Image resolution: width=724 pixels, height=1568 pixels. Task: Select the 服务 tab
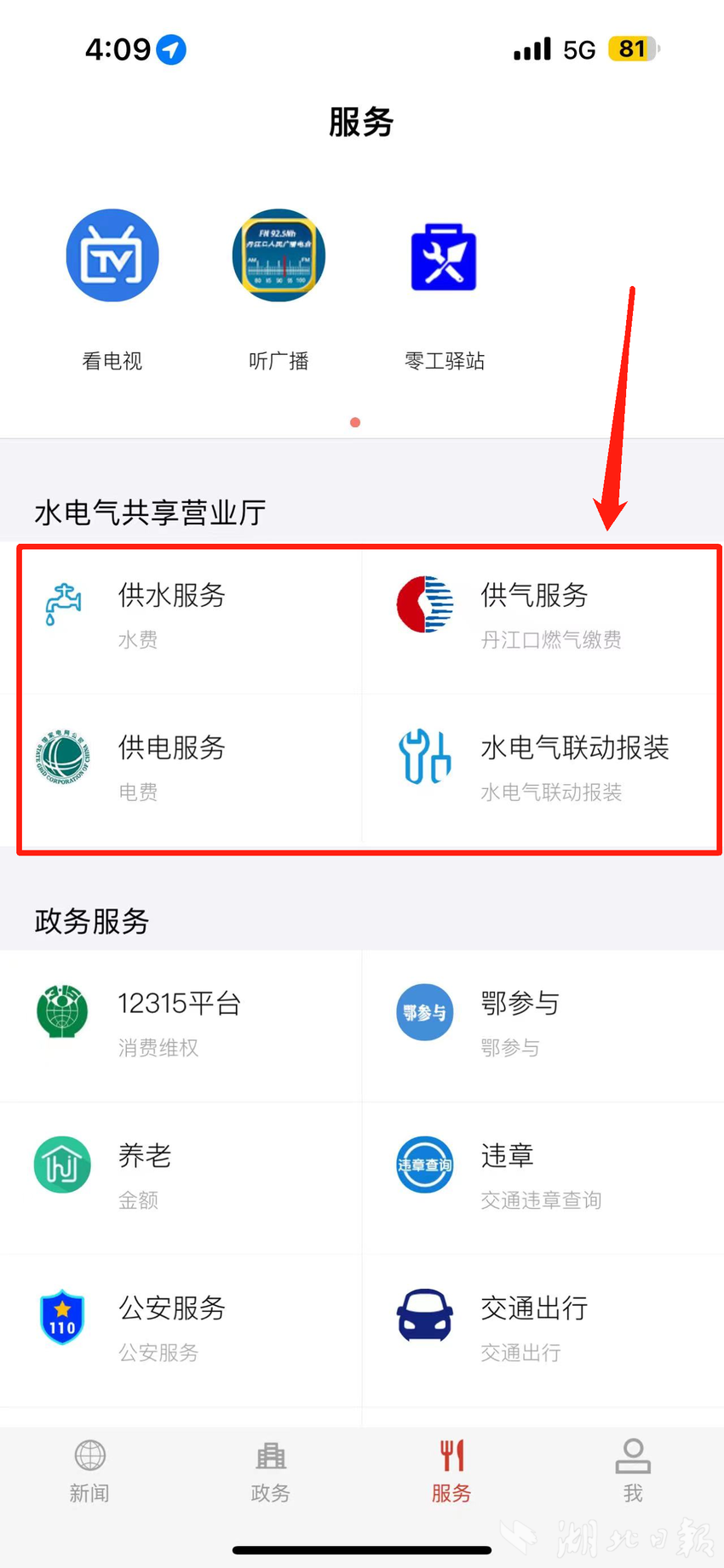coord(451,1472)
